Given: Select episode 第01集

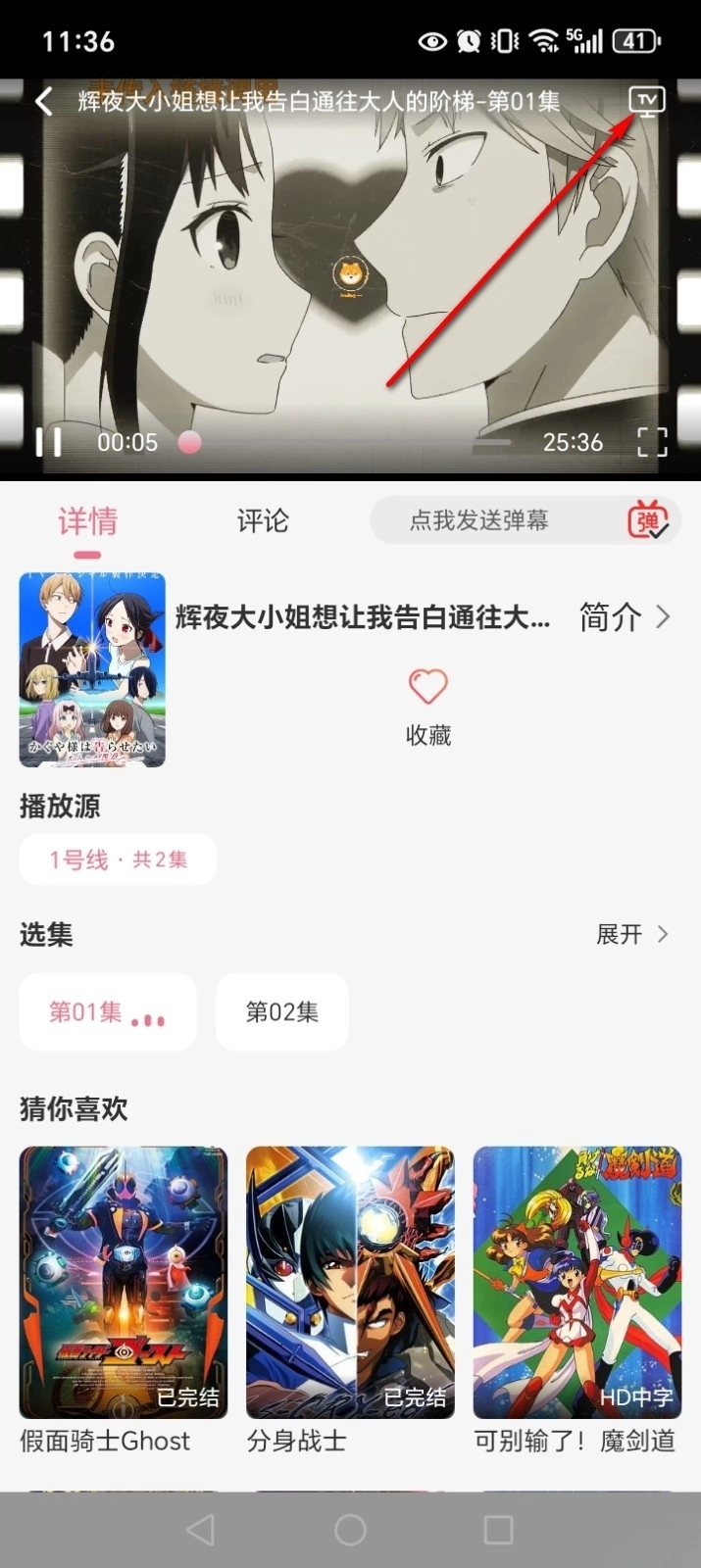Looking at the screenshot, I should [x=107, y=1011].
